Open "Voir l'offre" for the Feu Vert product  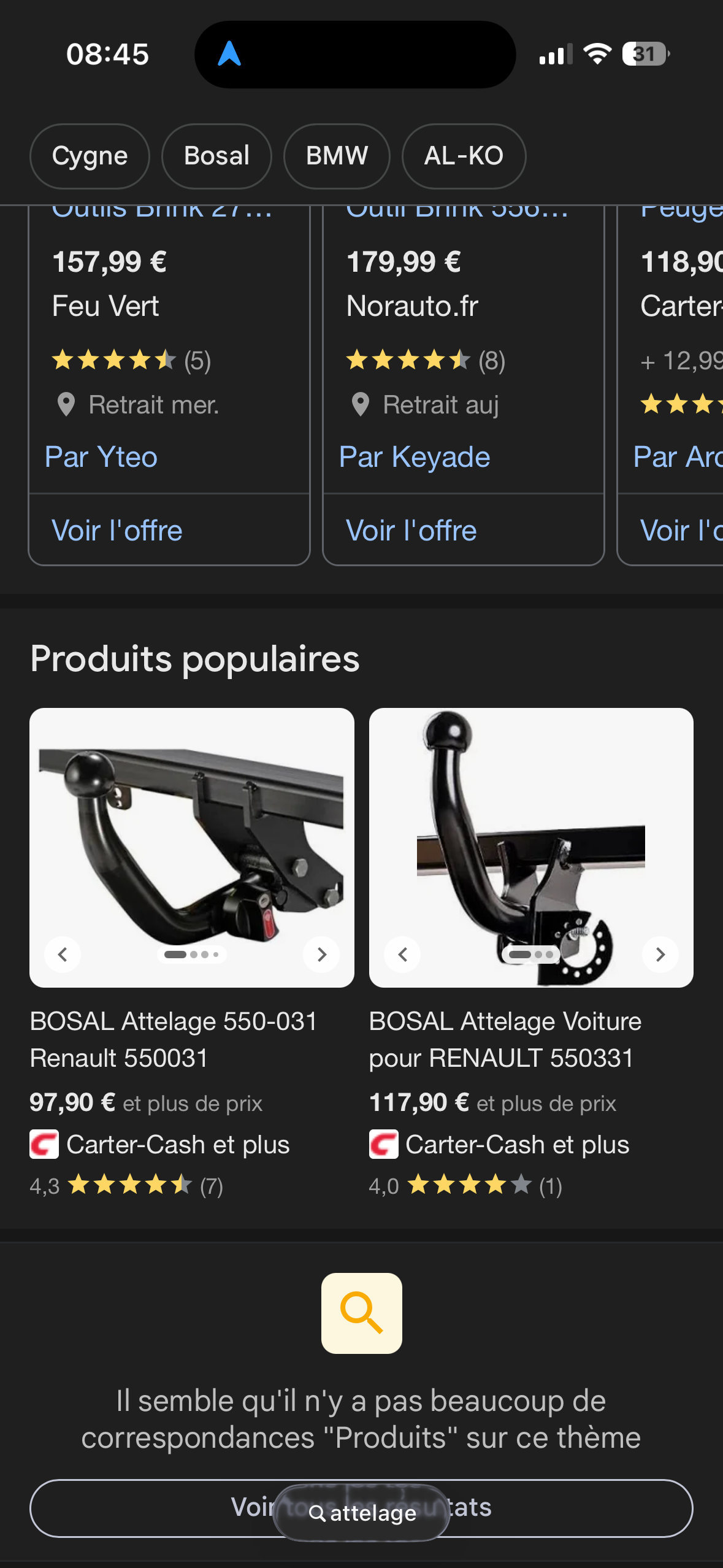tap(117, 531)
